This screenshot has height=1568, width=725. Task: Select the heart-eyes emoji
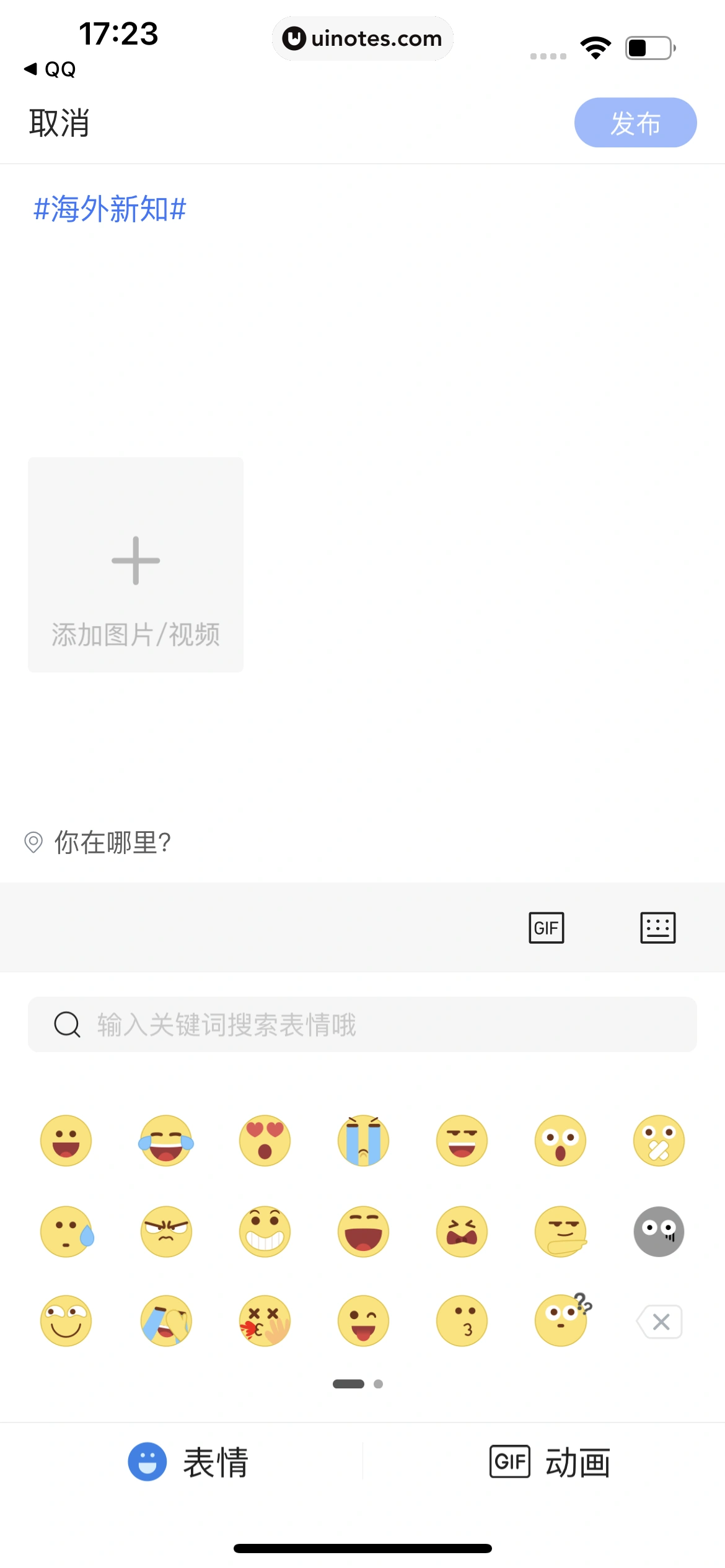tap(264, 1141)
